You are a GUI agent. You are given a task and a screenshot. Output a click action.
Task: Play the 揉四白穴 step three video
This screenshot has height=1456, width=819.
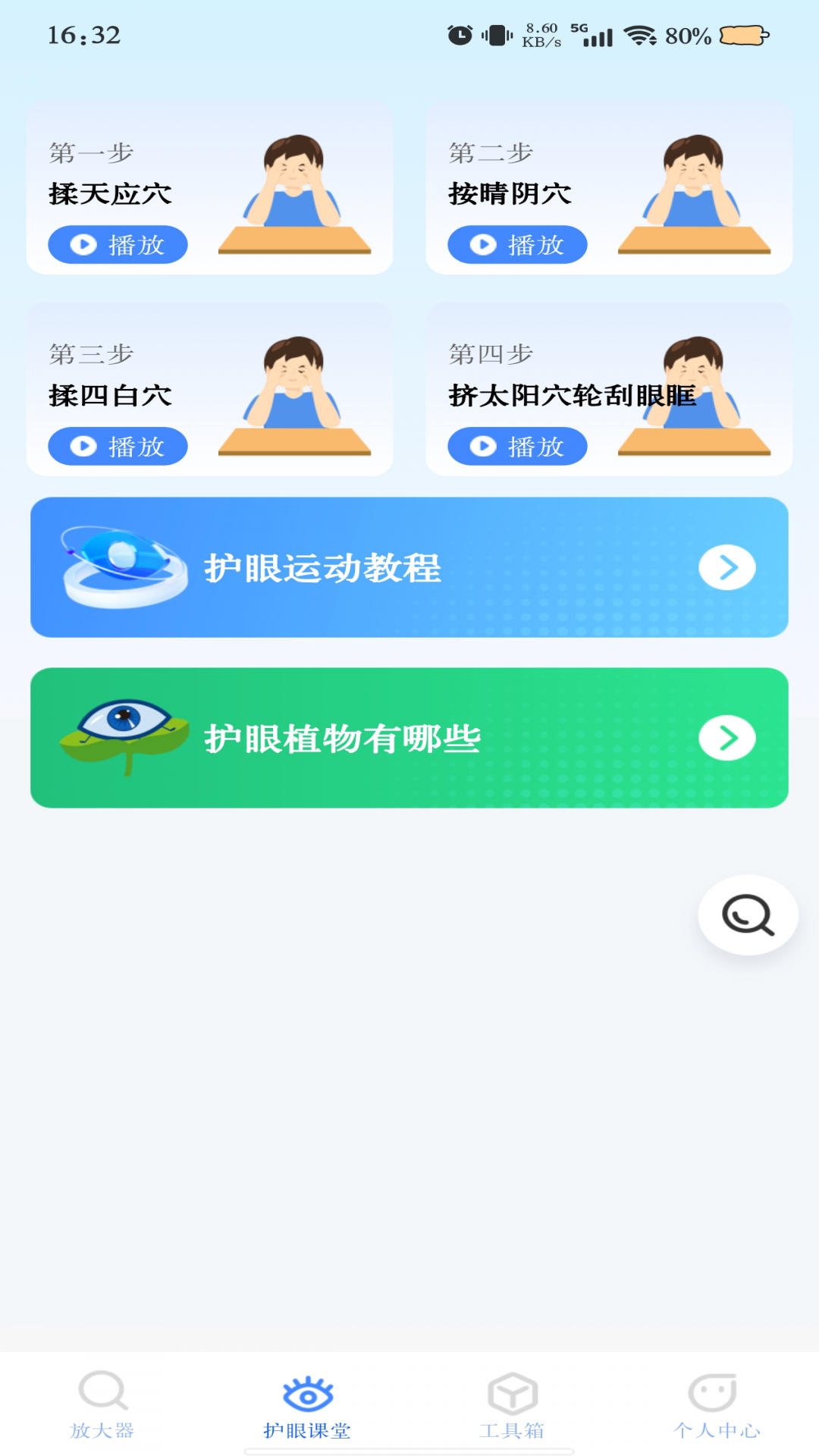tap(118, 447)
